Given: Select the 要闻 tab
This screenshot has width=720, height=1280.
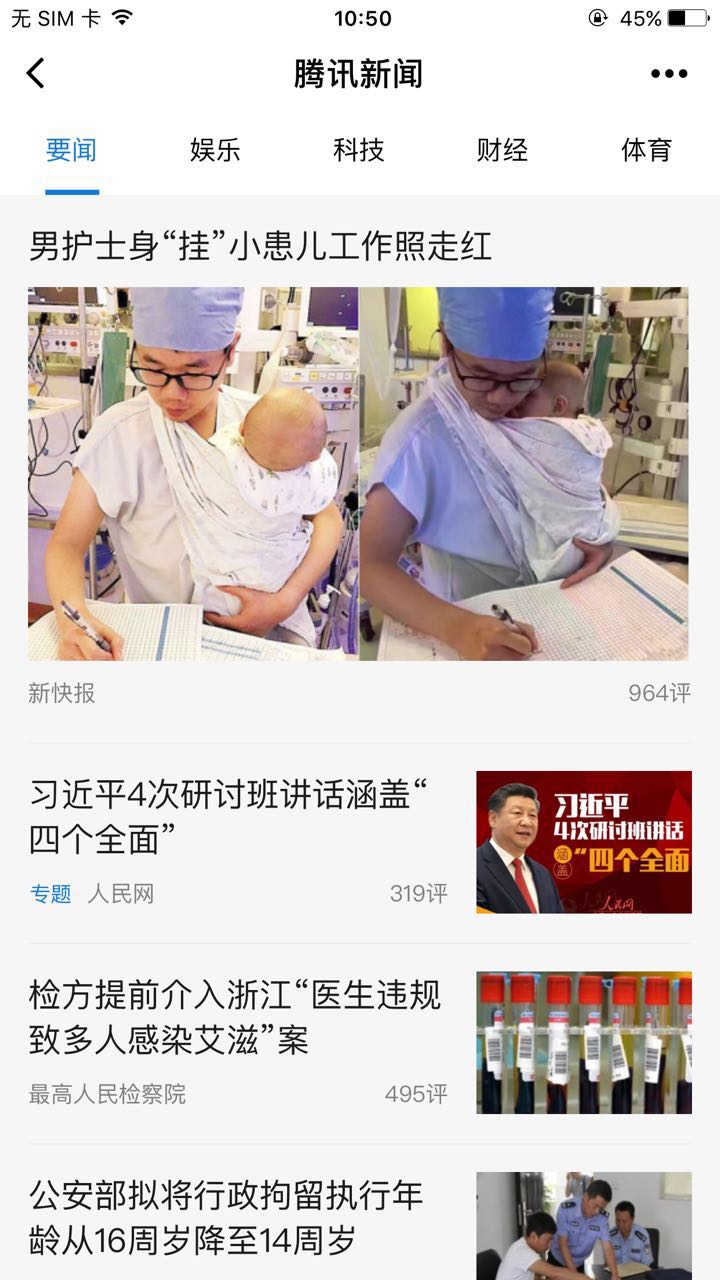Looking at the screenshot, I should [71, 151].
